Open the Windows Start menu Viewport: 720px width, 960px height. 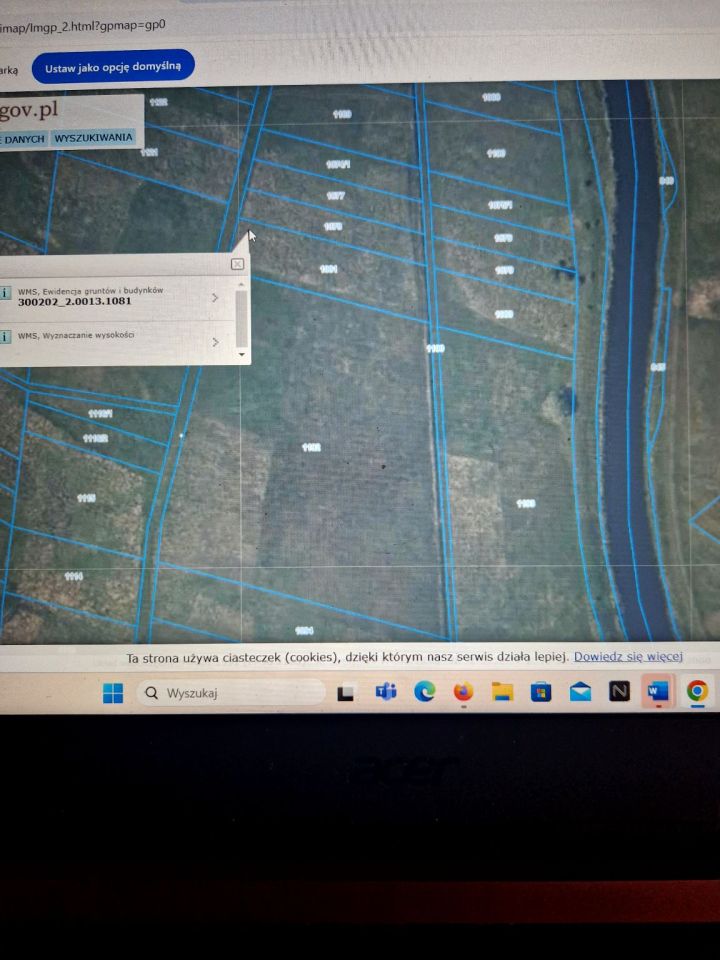(113, 692)
